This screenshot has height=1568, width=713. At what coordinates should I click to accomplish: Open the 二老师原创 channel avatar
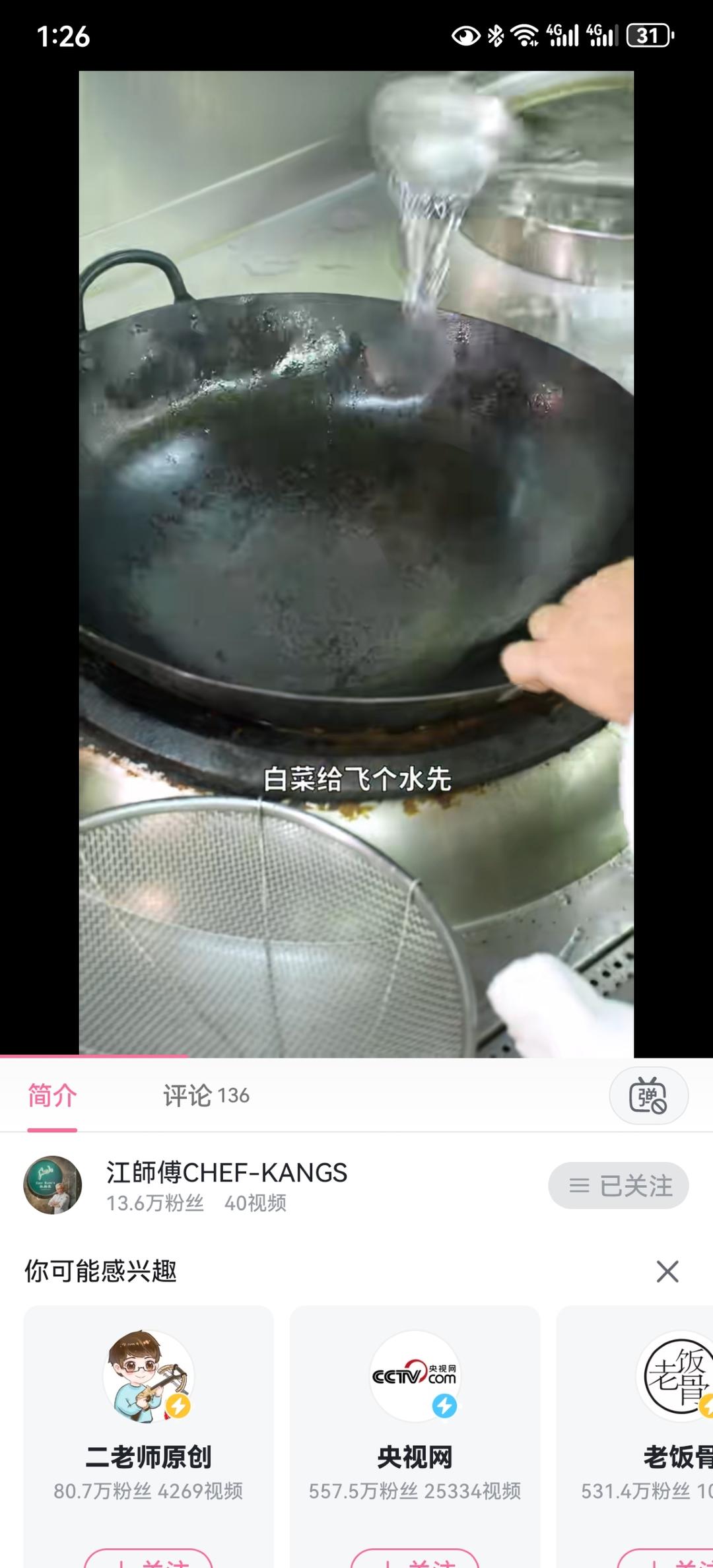pos(149,1375)
